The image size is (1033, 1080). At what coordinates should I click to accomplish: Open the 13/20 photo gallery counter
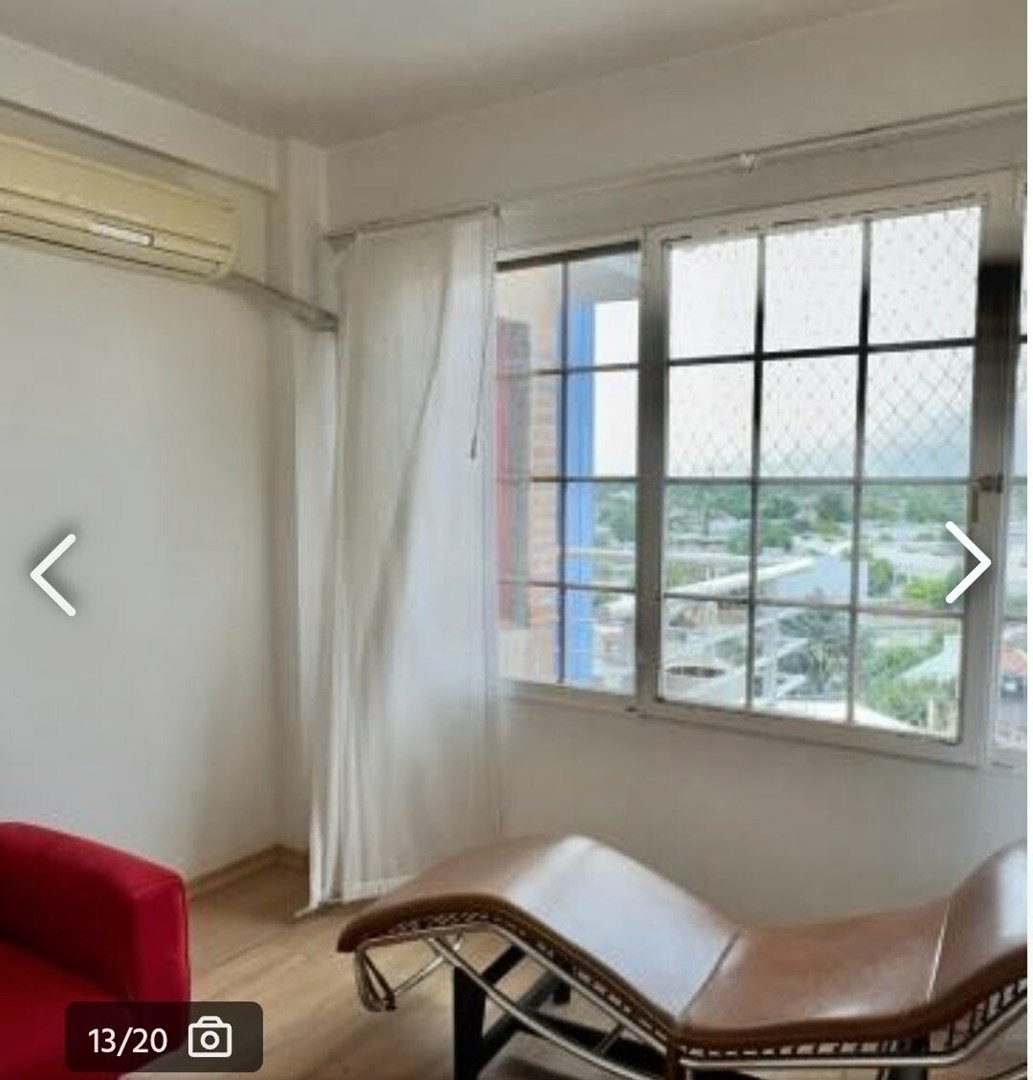163,1038
